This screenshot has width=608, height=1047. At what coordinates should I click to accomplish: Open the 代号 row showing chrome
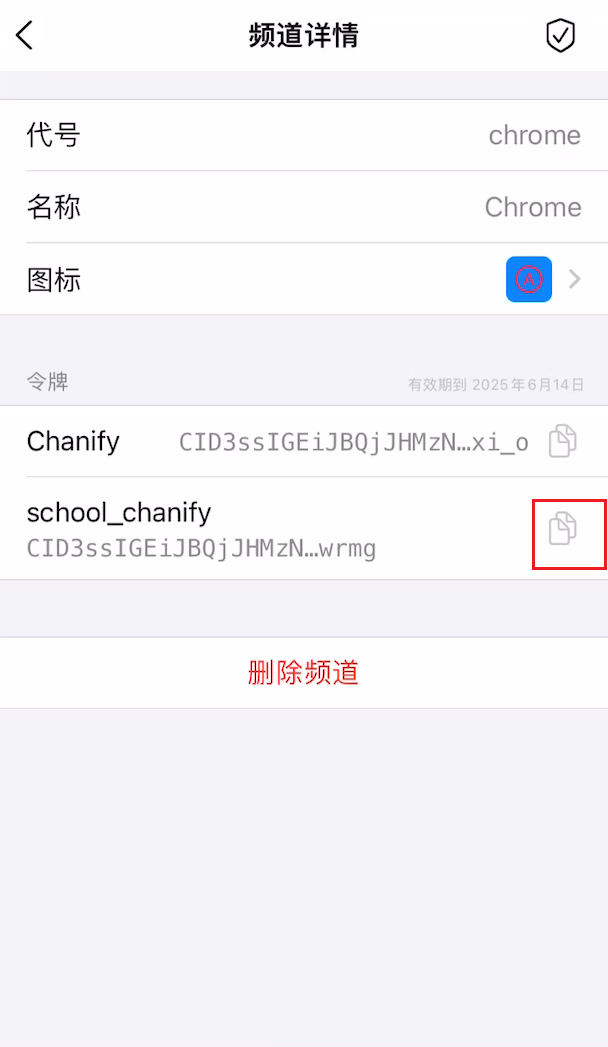304,136
